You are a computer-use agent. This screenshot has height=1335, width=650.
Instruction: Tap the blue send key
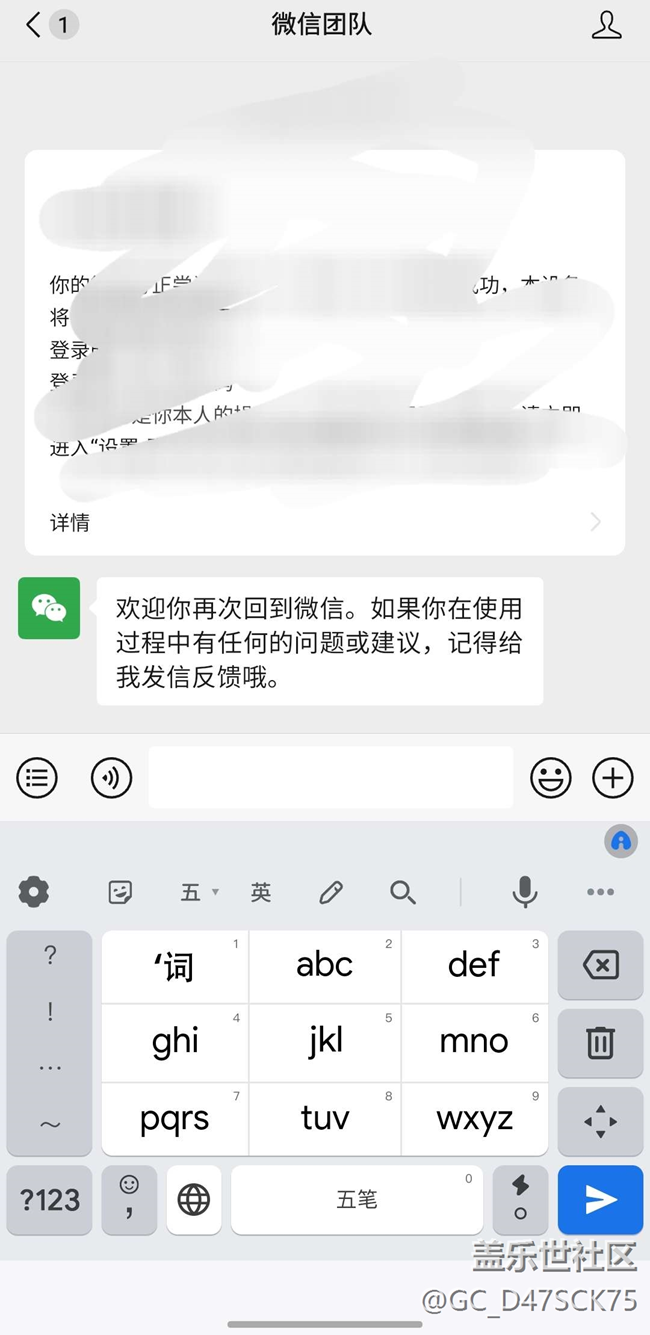click(600, 1199)
